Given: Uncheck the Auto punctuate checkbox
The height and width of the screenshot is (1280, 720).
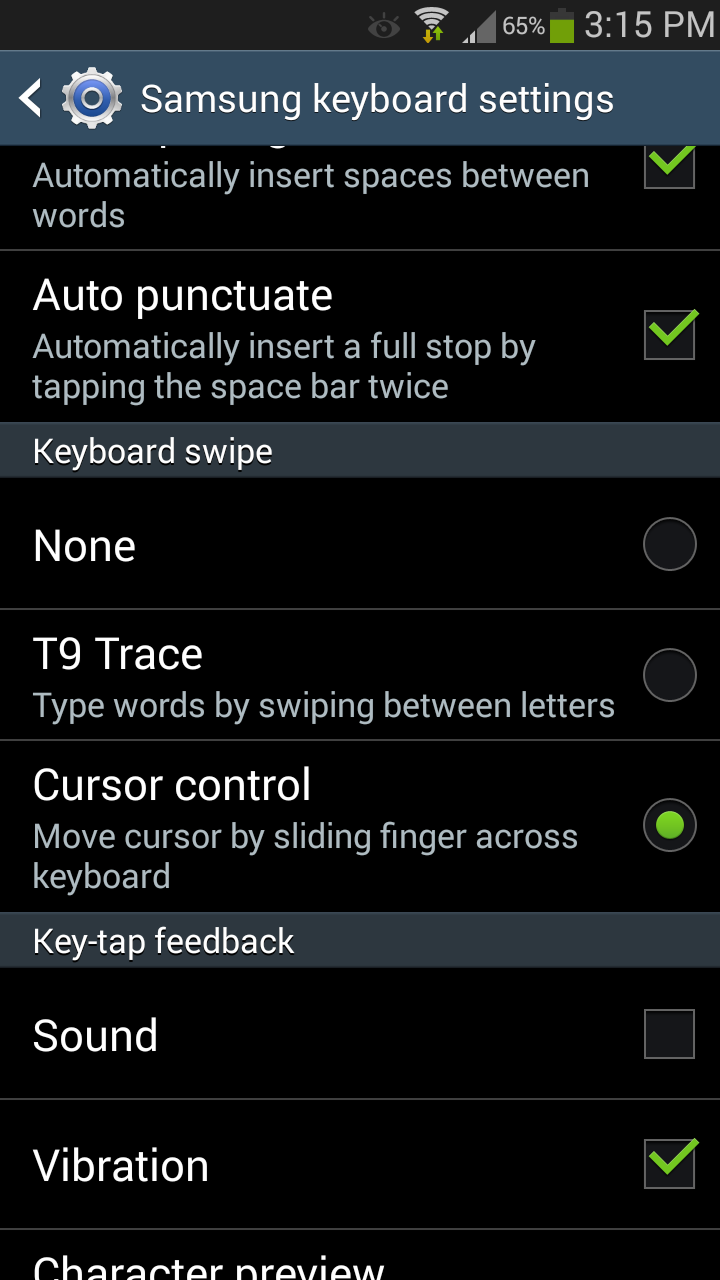Looking at the screenshot, I should [669, 335].
